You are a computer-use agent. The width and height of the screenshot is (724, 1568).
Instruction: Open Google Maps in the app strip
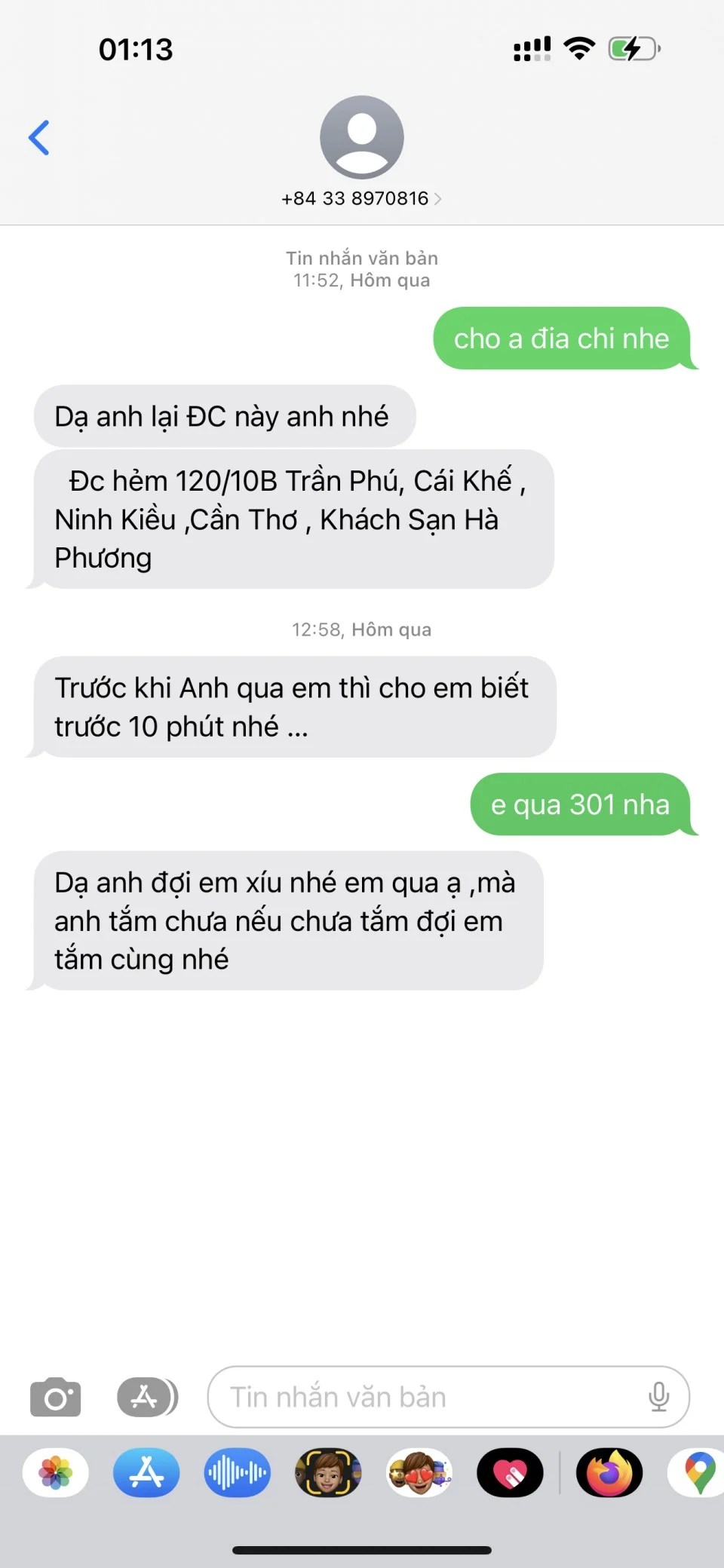698,1472
